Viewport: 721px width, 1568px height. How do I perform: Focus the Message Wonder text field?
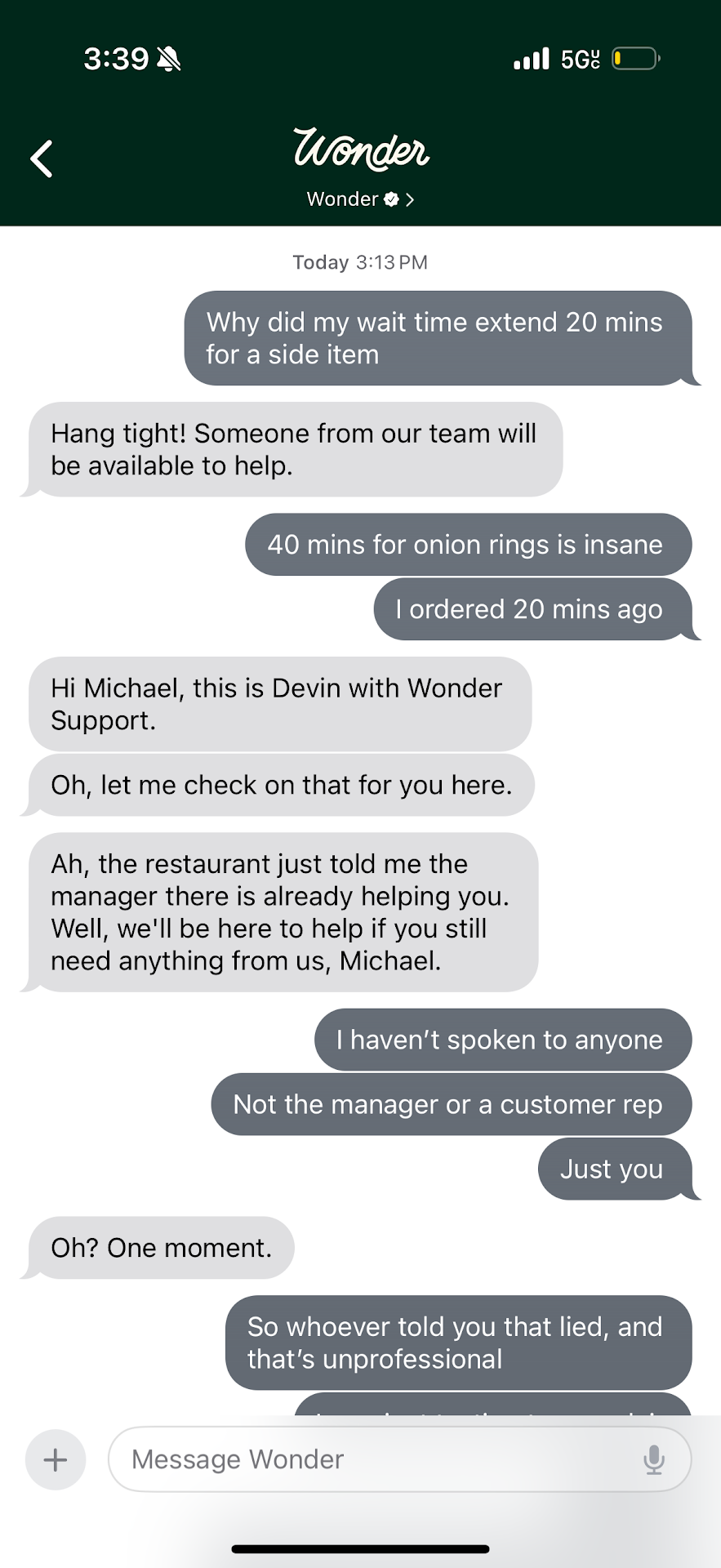pyautogui.click(x=376, y=1459)
